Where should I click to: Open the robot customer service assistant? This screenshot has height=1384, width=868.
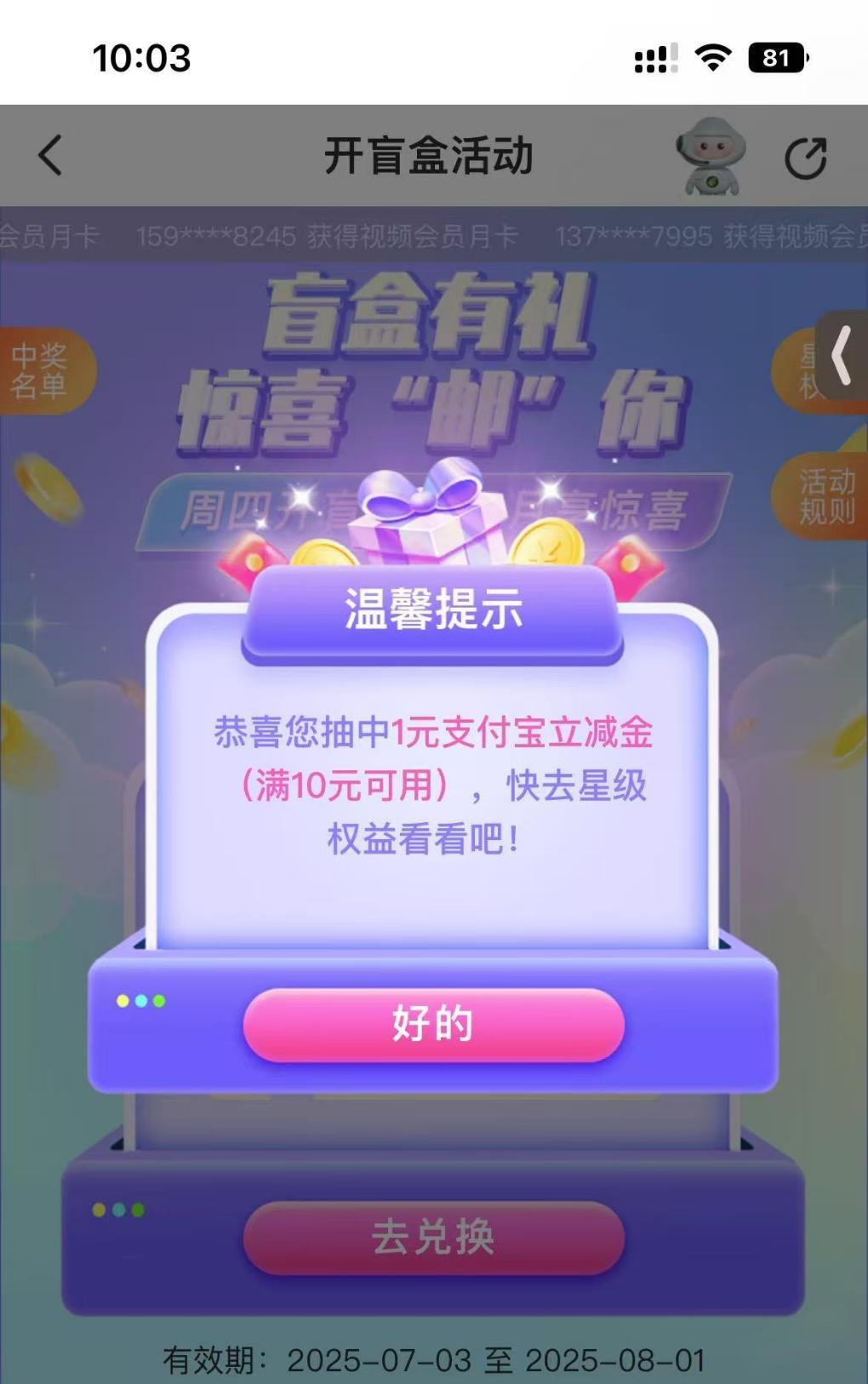coord(711,157)
